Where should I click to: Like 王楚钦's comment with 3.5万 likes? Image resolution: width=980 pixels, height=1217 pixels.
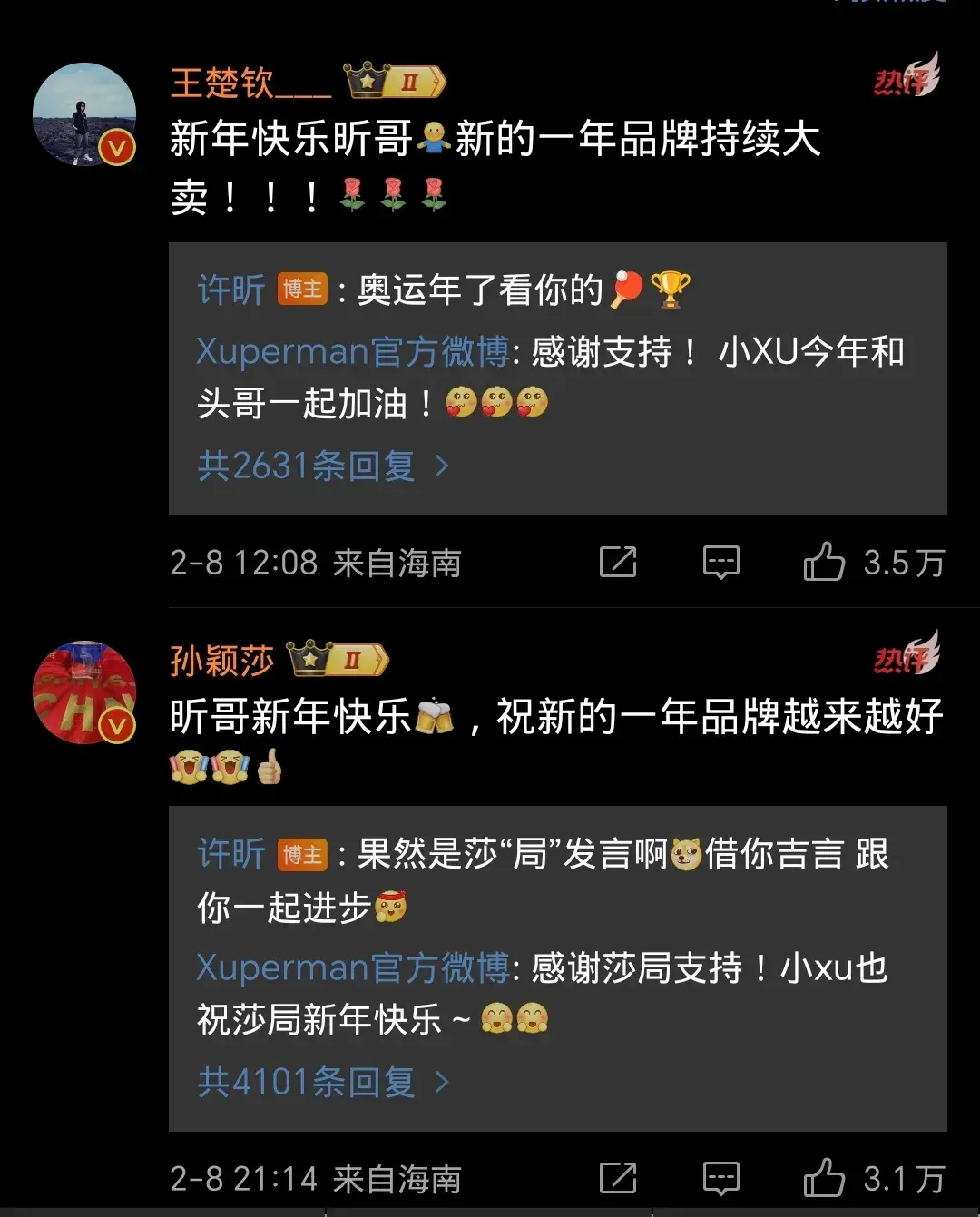pyautogui.click(x=824, y=563)
